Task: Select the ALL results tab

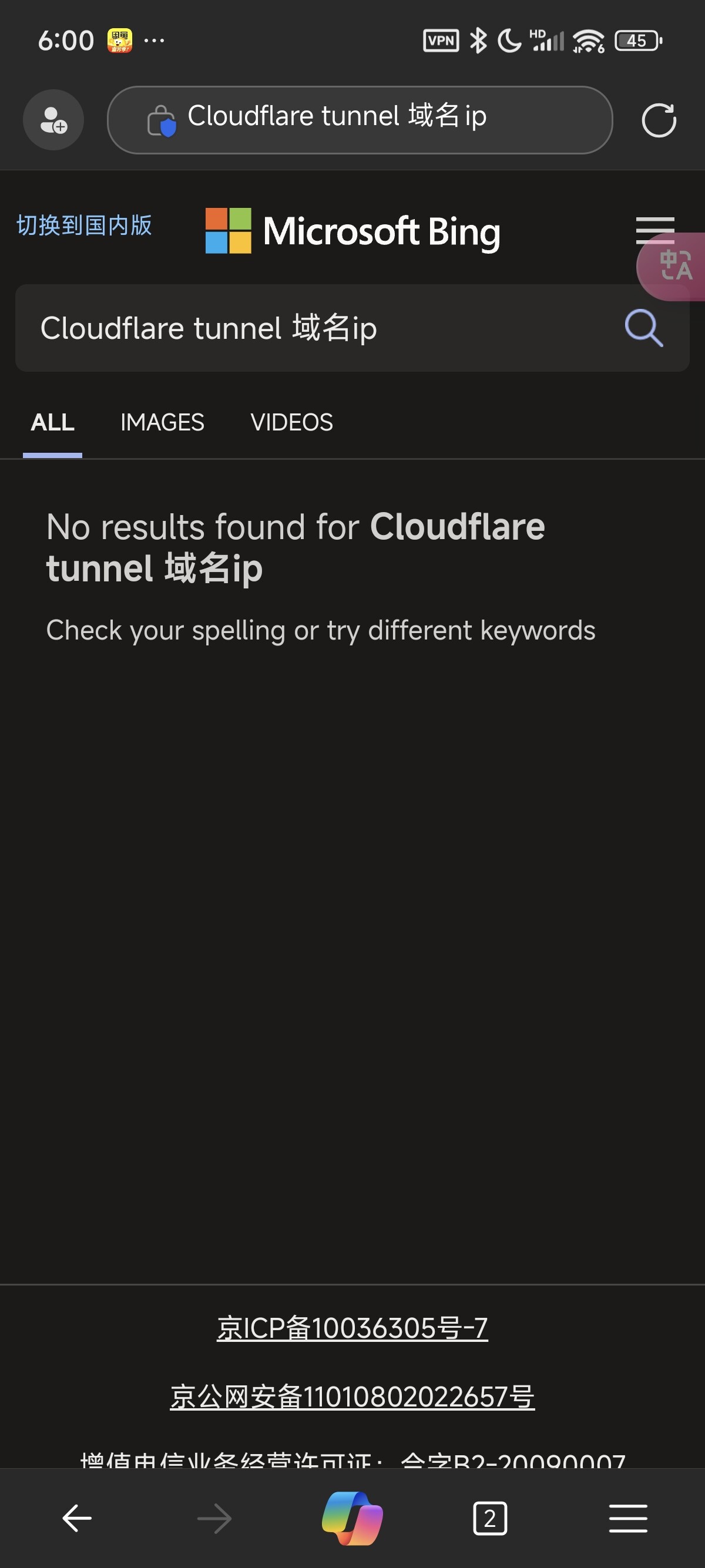Action: (x=52, y=422)
